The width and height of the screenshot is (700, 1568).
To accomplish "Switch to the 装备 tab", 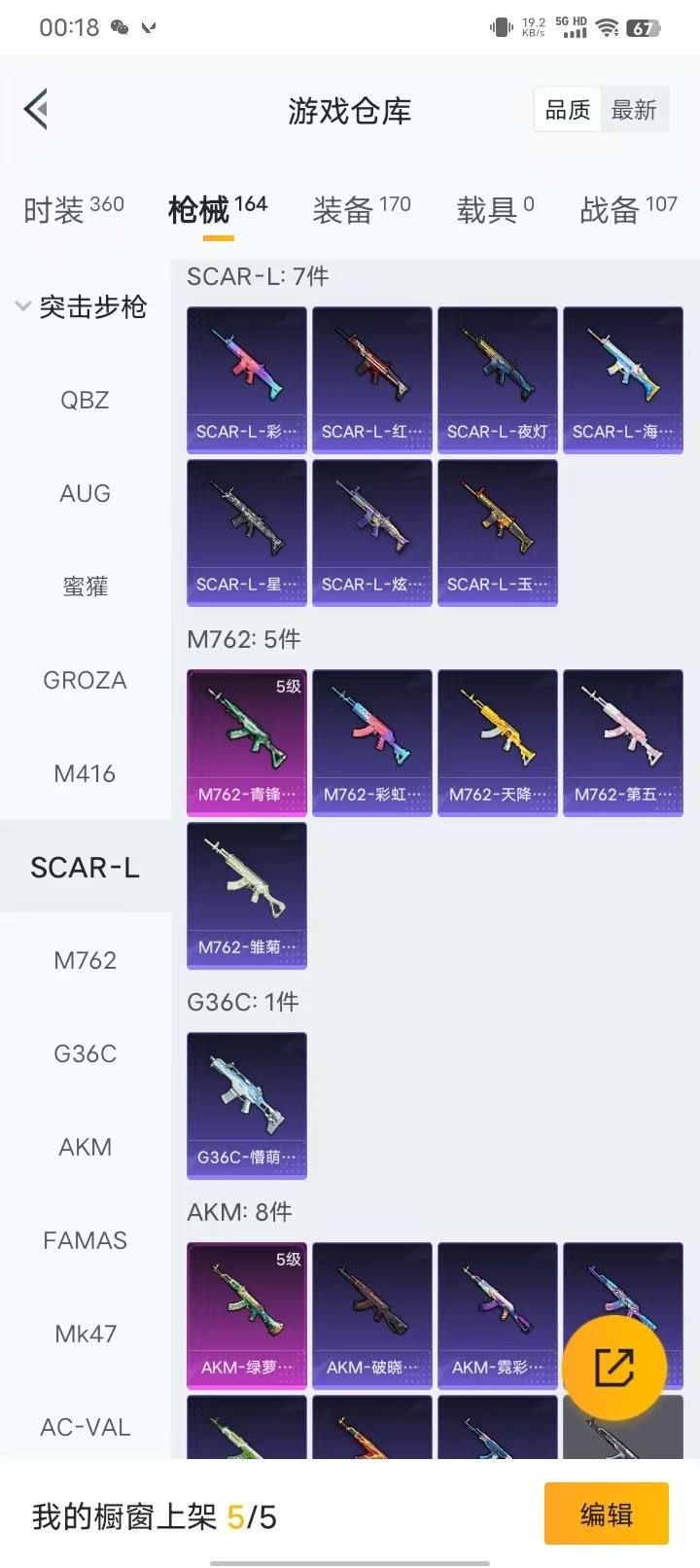I will tap(361, 209).
